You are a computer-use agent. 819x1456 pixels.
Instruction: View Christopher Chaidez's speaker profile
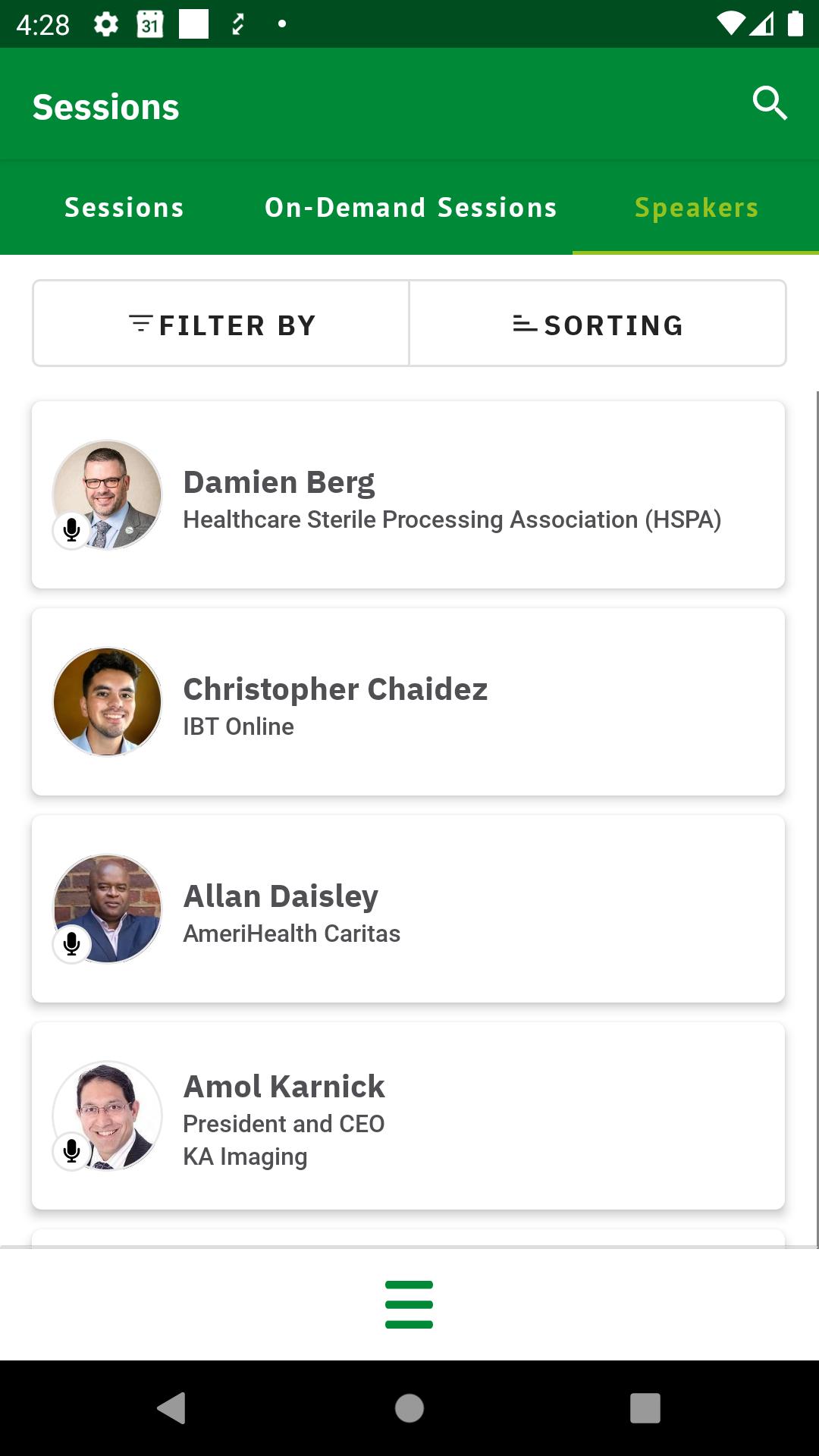click(x=408, y=702)
